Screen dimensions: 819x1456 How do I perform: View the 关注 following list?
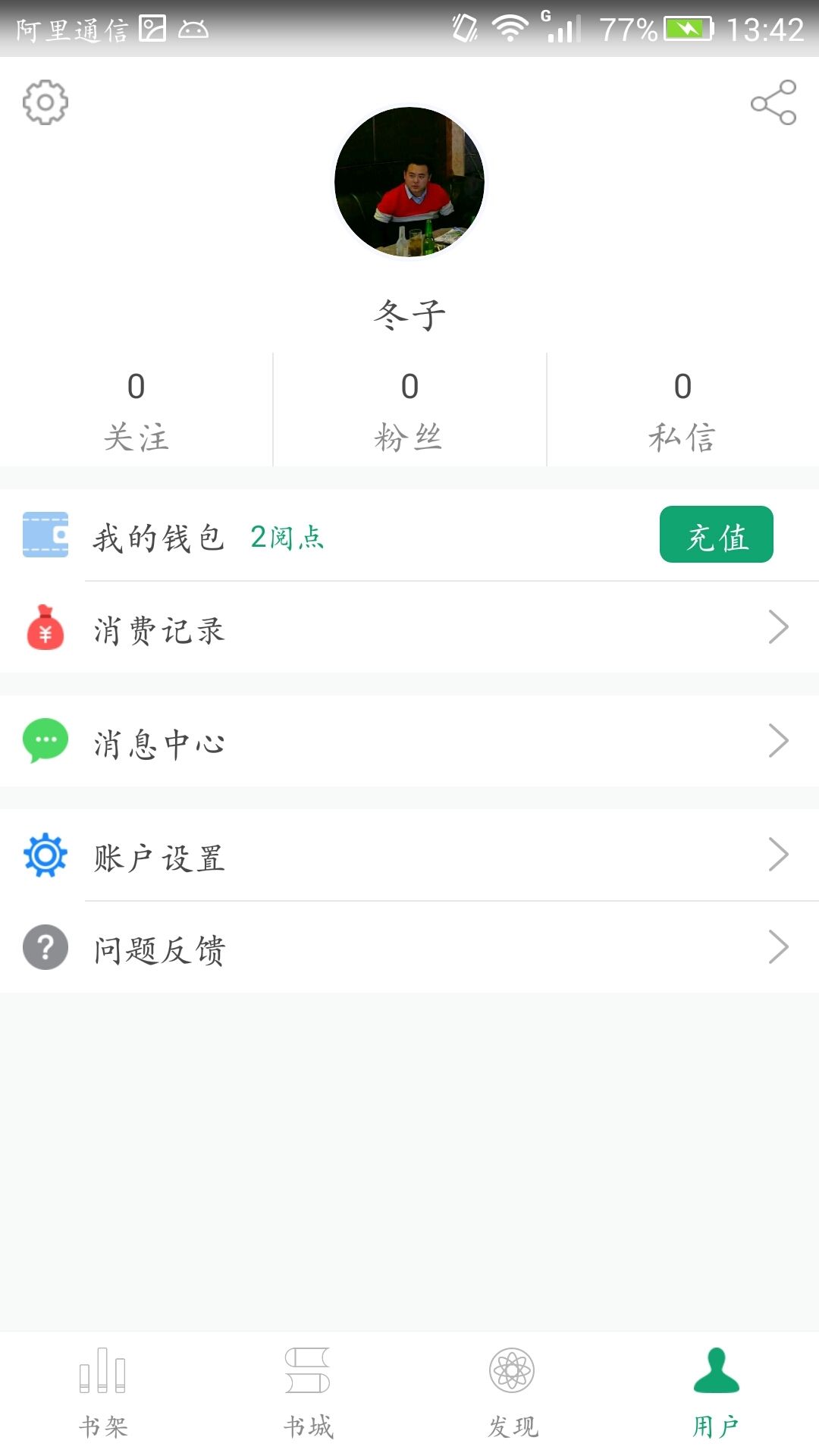[136, 411]
